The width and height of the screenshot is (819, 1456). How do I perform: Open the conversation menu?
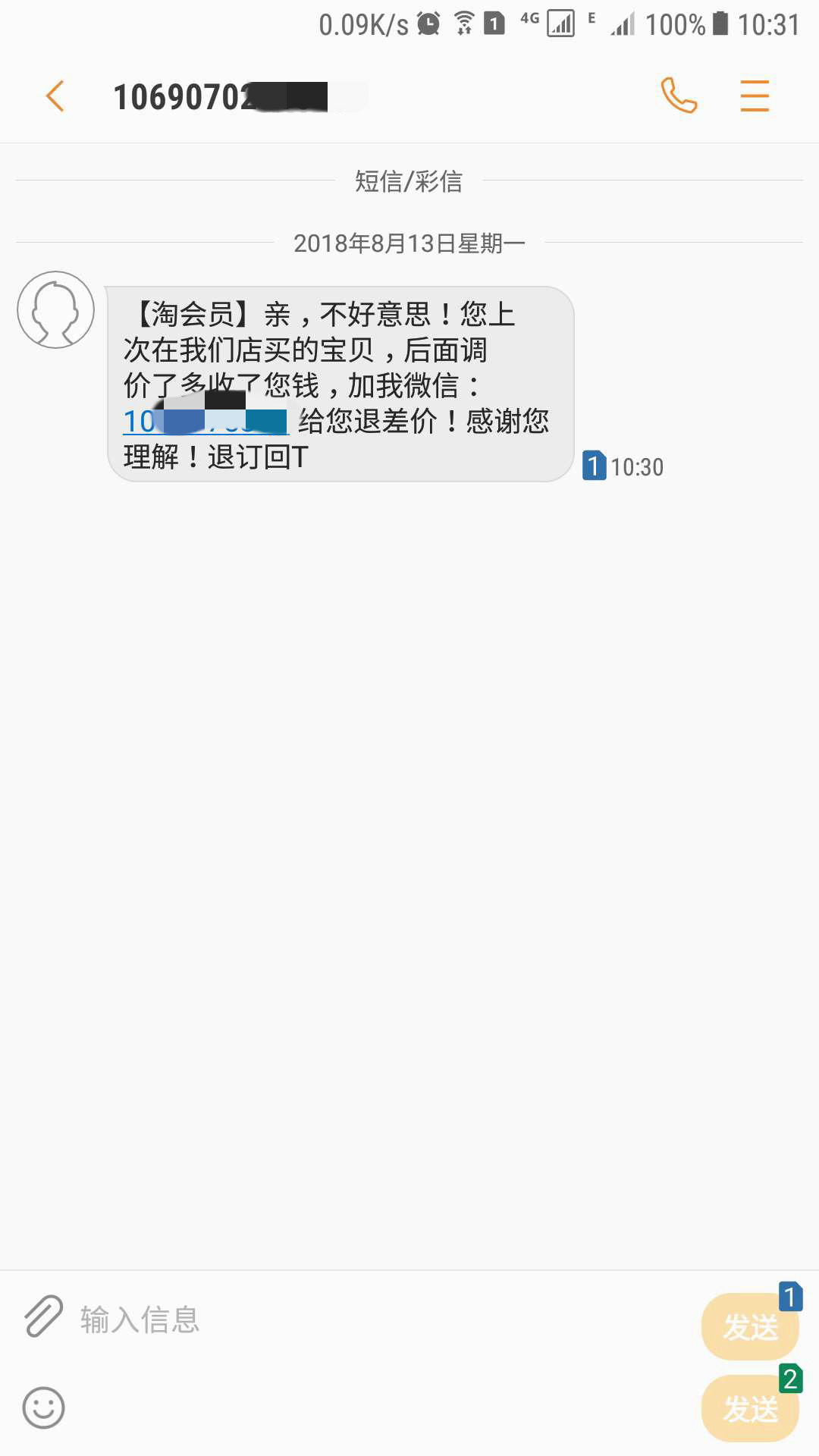coord(755,96)
